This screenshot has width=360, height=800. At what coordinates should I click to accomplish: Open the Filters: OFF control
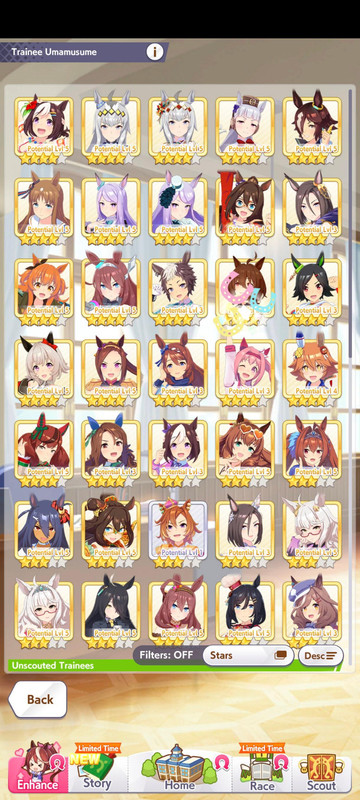(x=166, y=655)
